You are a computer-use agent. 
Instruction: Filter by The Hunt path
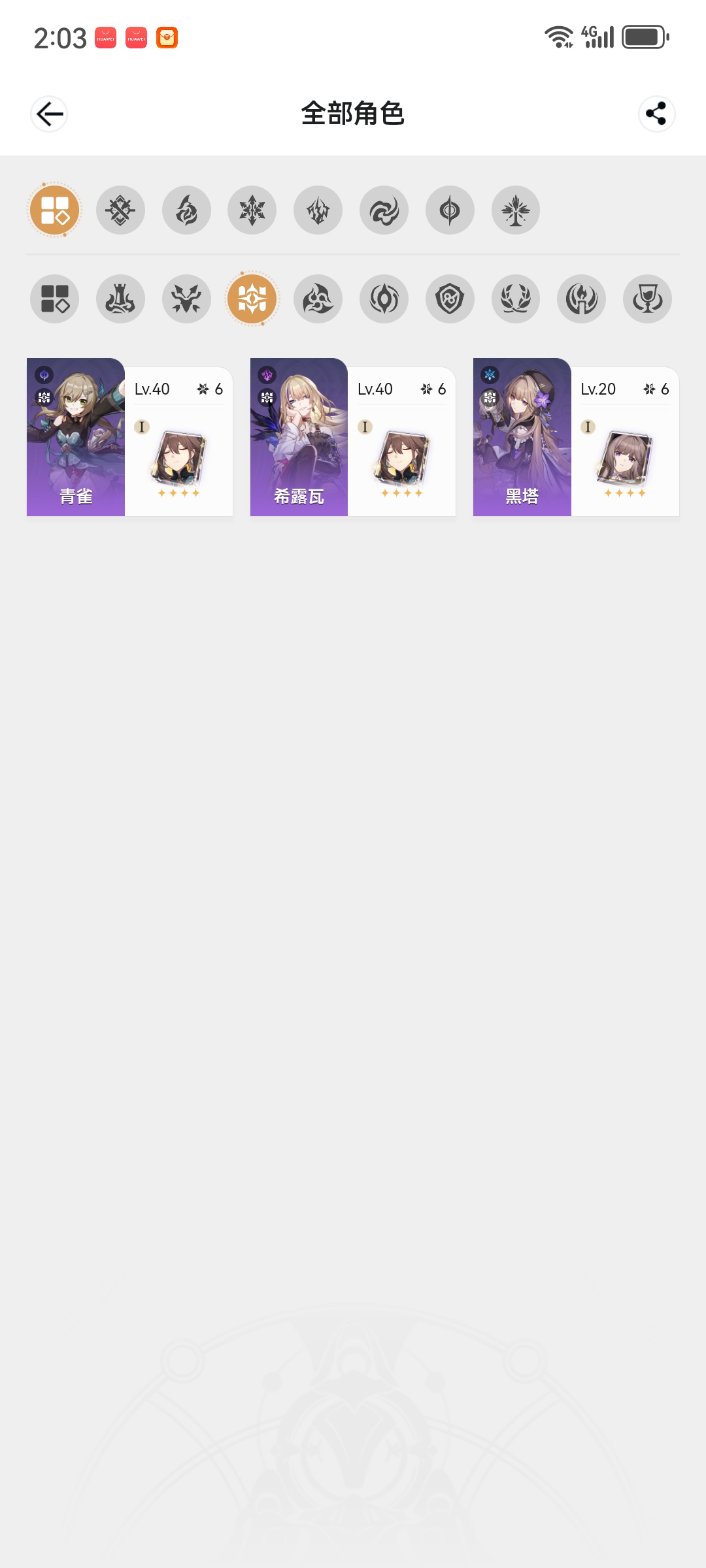tap(186, 299)
